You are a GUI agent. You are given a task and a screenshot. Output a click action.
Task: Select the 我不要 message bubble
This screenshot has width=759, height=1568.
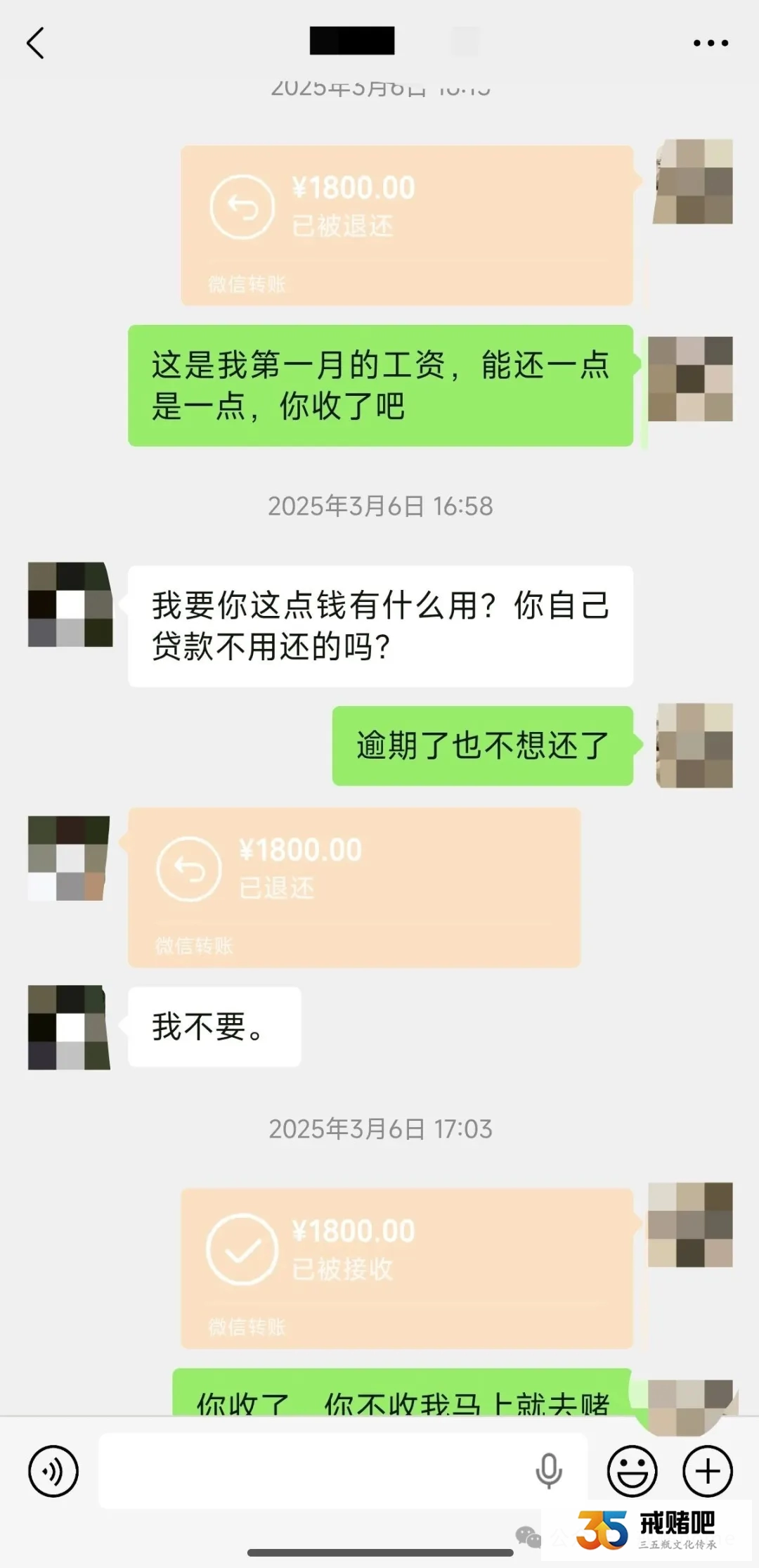[213, 1027]
